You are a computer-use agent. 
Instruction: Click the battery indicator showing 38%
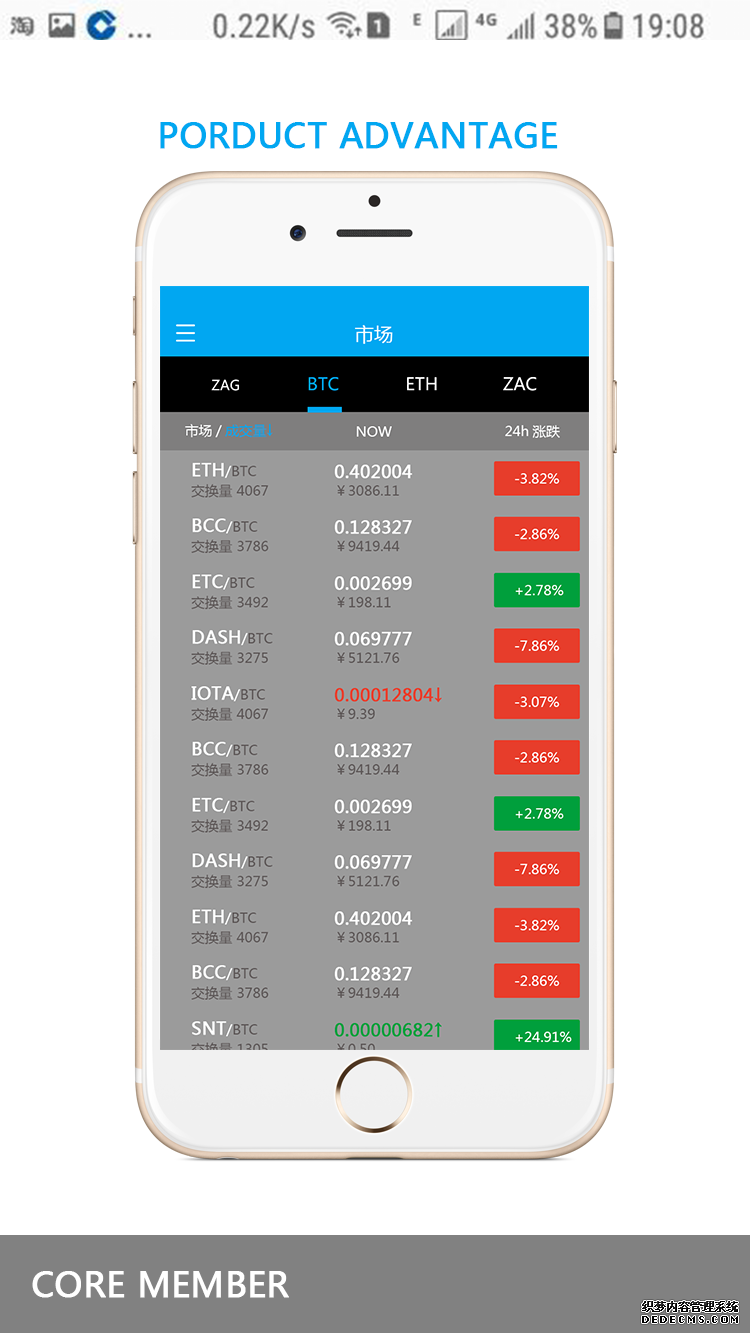click(x=578, y=23)
